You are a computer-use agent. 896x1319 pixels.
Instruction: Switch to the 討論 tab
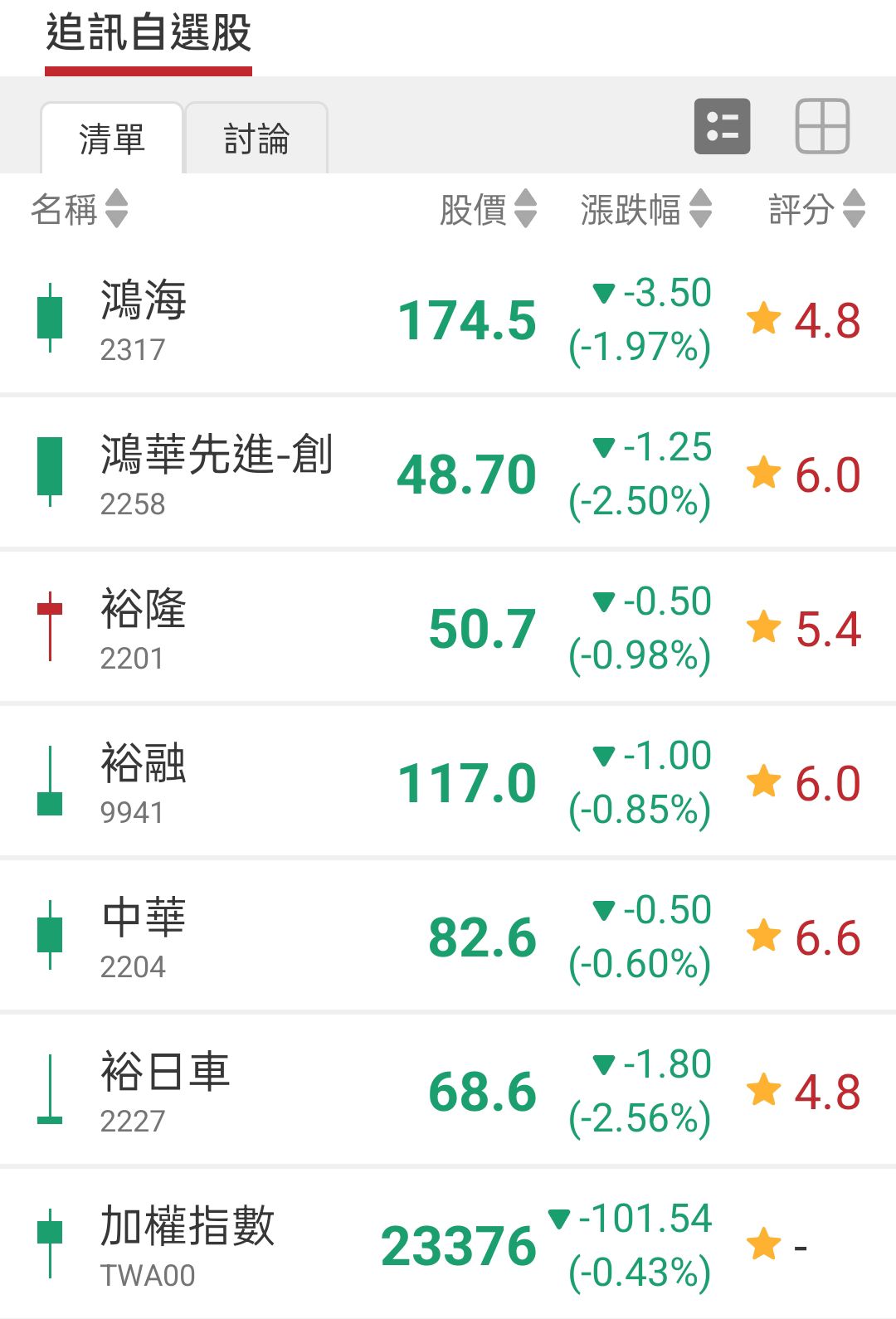click(x=256, y=139)
